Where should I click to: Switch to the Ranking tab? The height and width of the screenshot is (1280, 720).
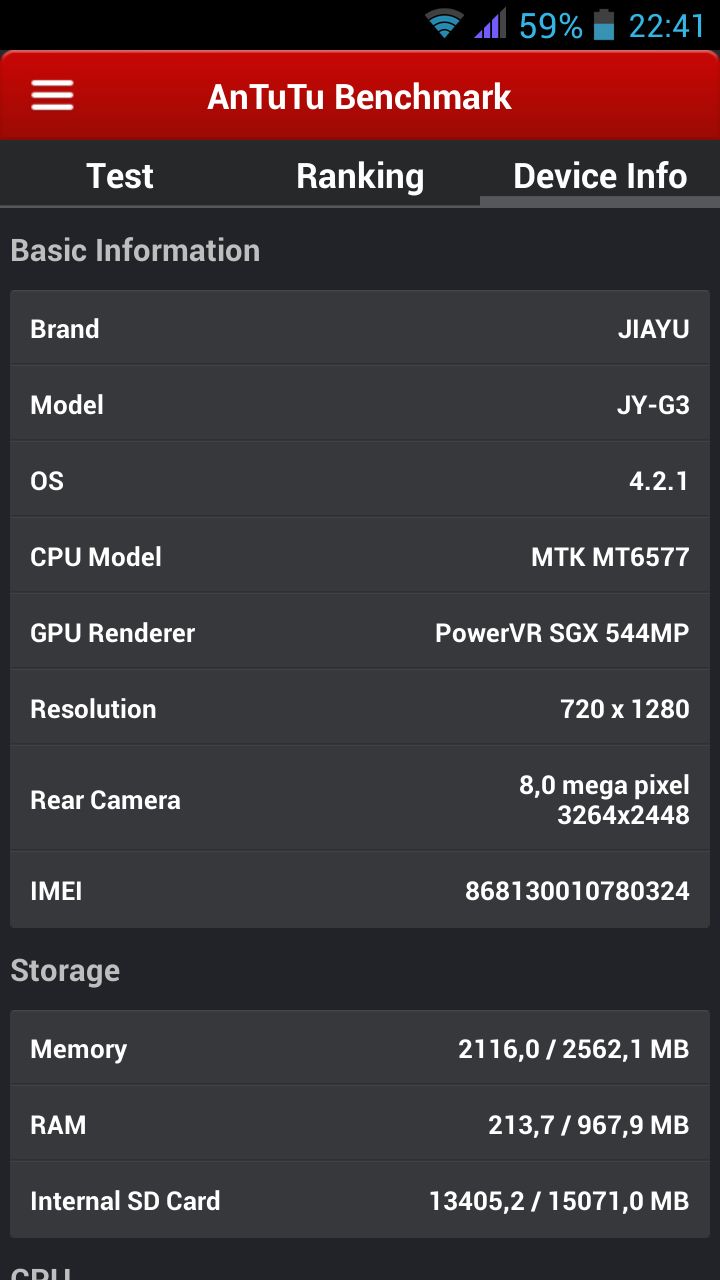click(x=360, y=176)
